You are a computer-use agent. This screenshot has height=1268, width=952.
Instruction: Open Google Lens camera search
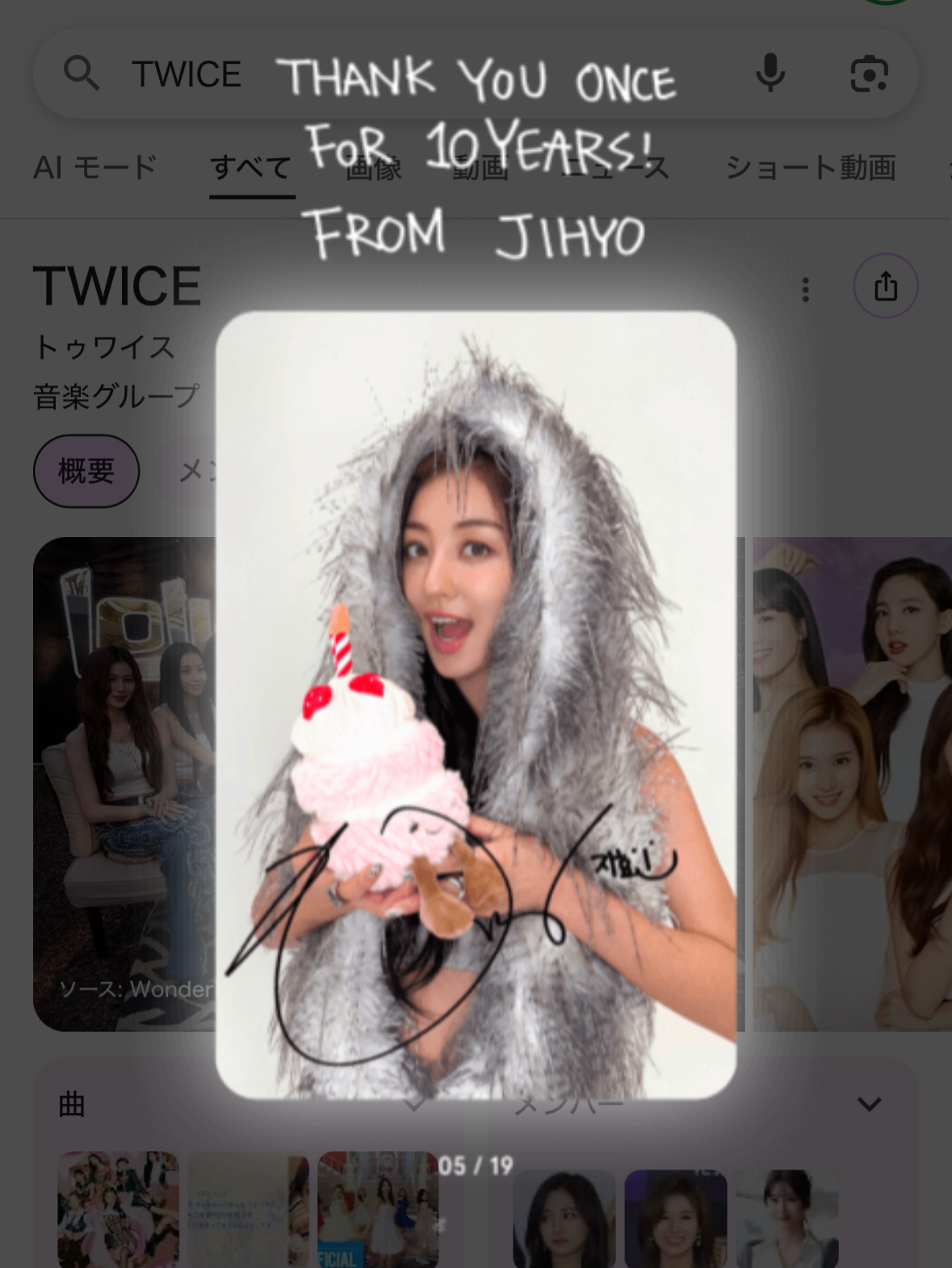pos(869,73)
